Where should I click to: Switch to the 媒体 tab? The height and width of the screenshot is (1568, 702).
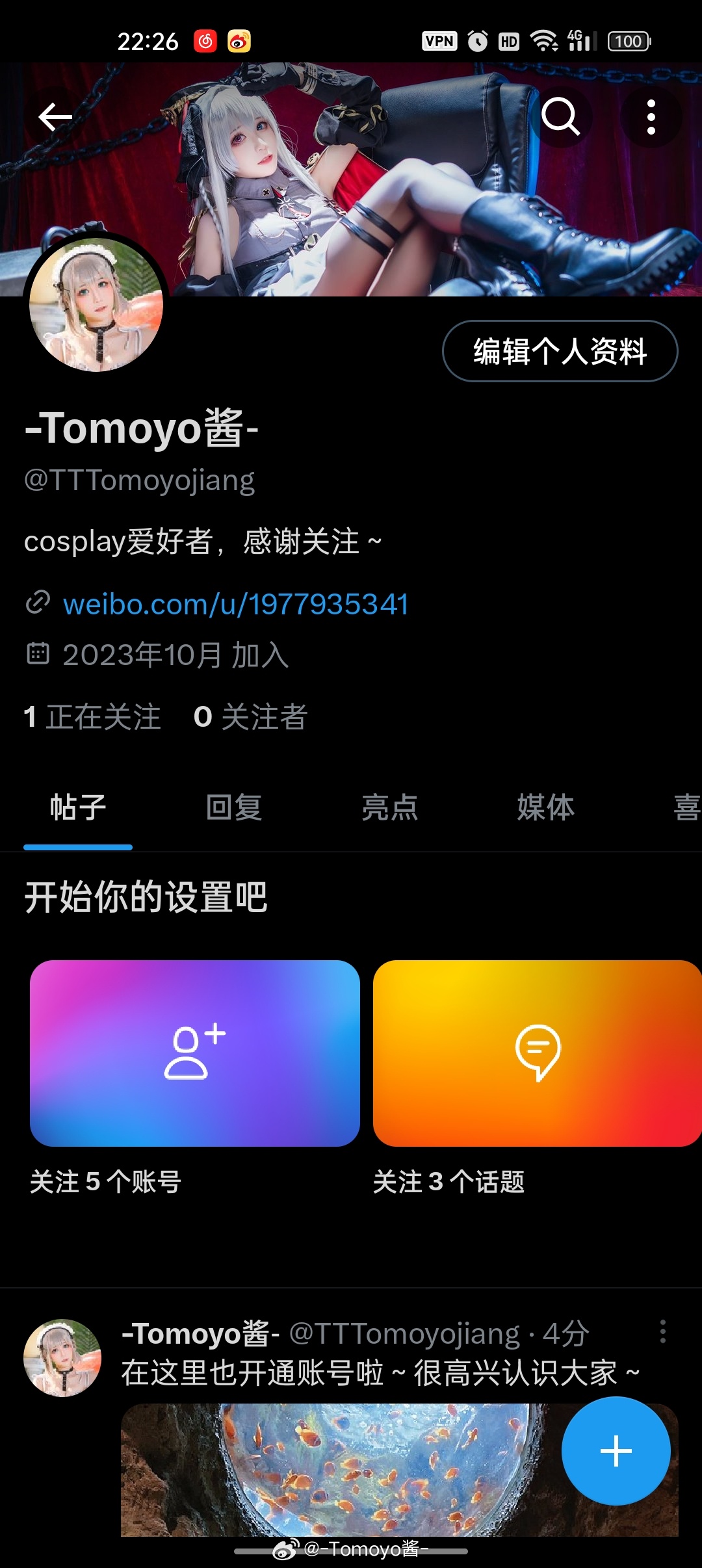(x=545, y=808)
